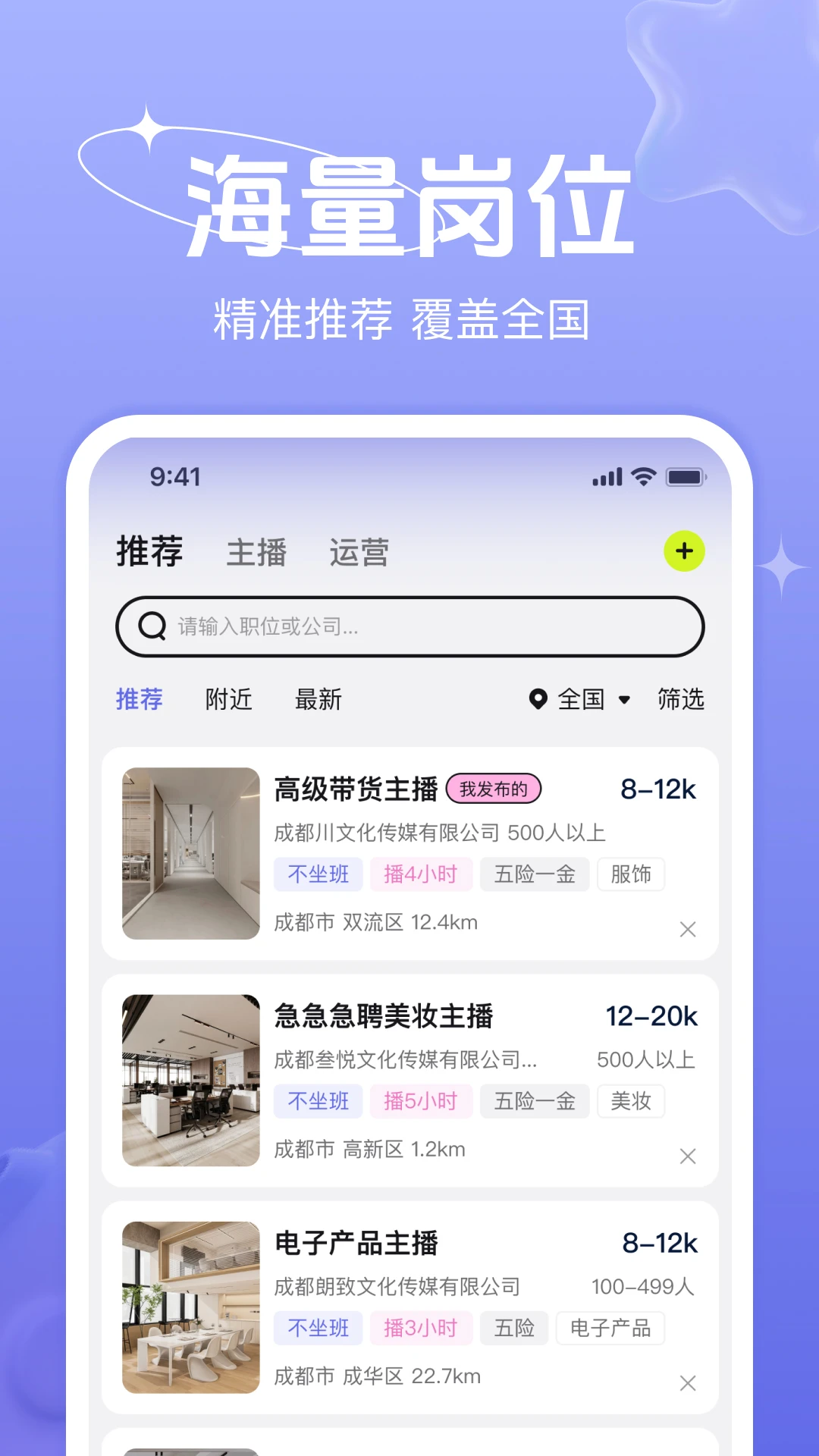Select the 最新 sorting option
This screenshot has height=1456, width=819.
[x=318, y=699]
